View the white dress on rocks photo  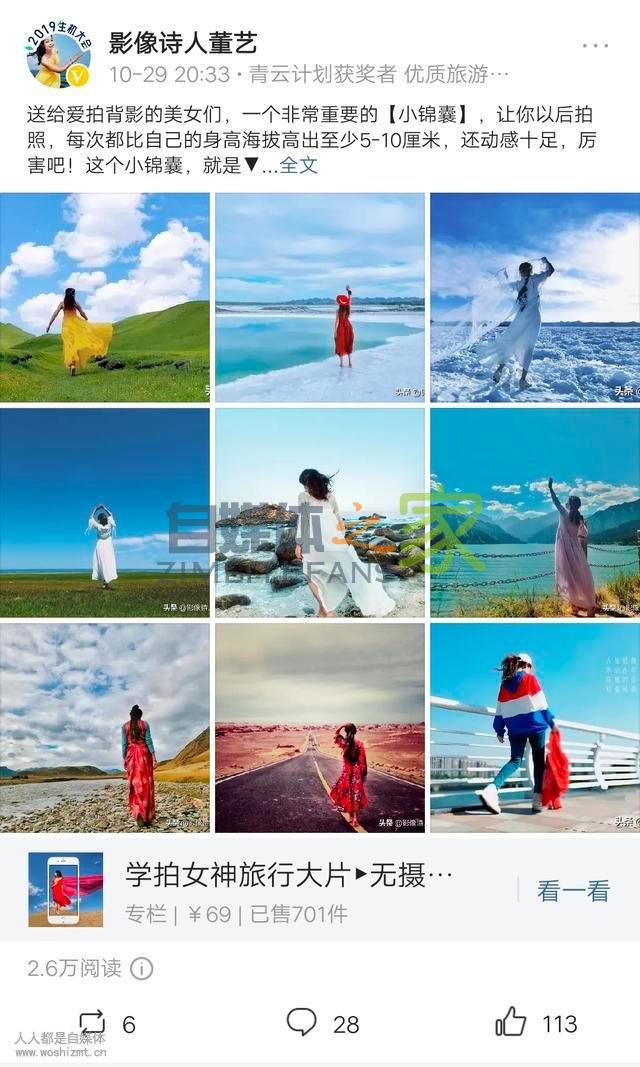[x=320, y=512]
